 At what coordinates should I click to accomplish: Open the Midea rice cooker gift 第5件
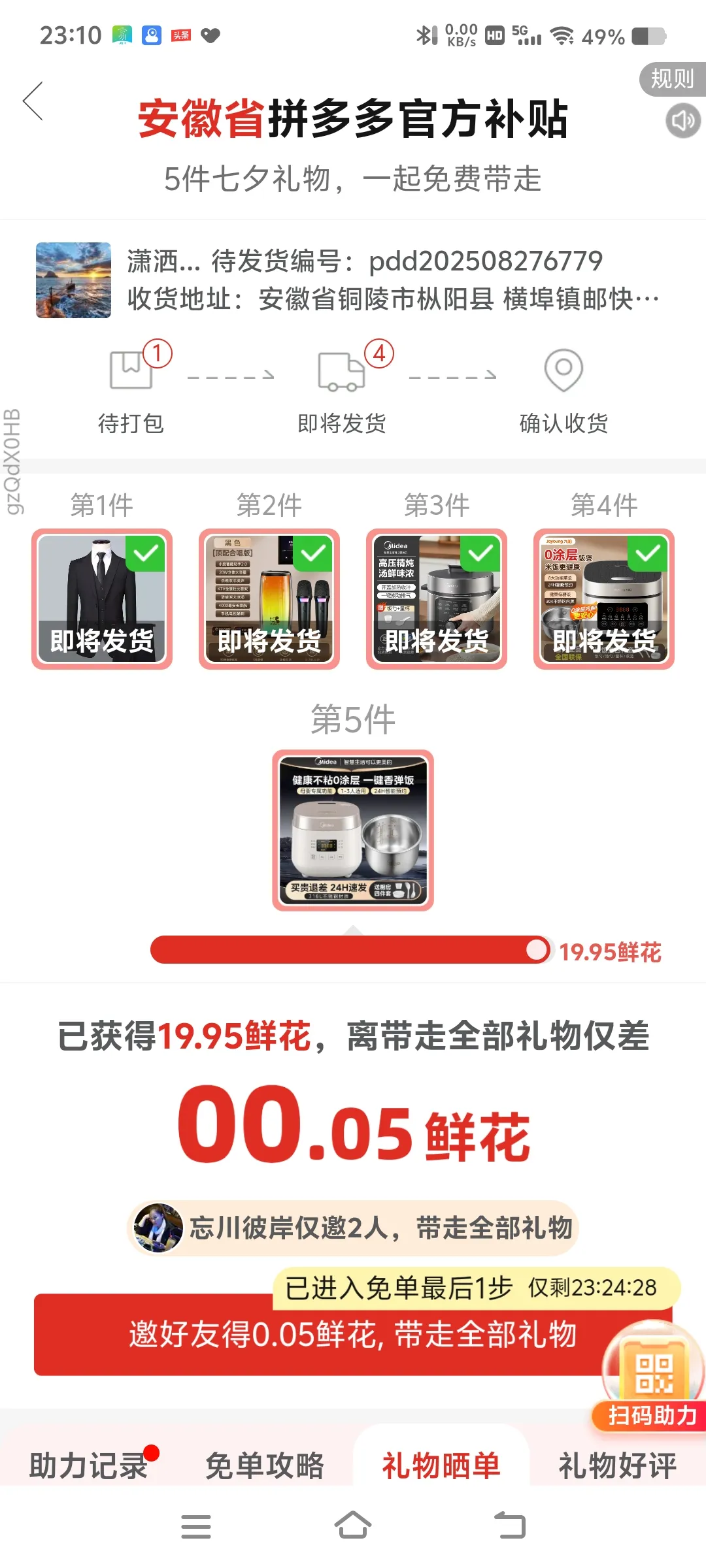point(353,830)
